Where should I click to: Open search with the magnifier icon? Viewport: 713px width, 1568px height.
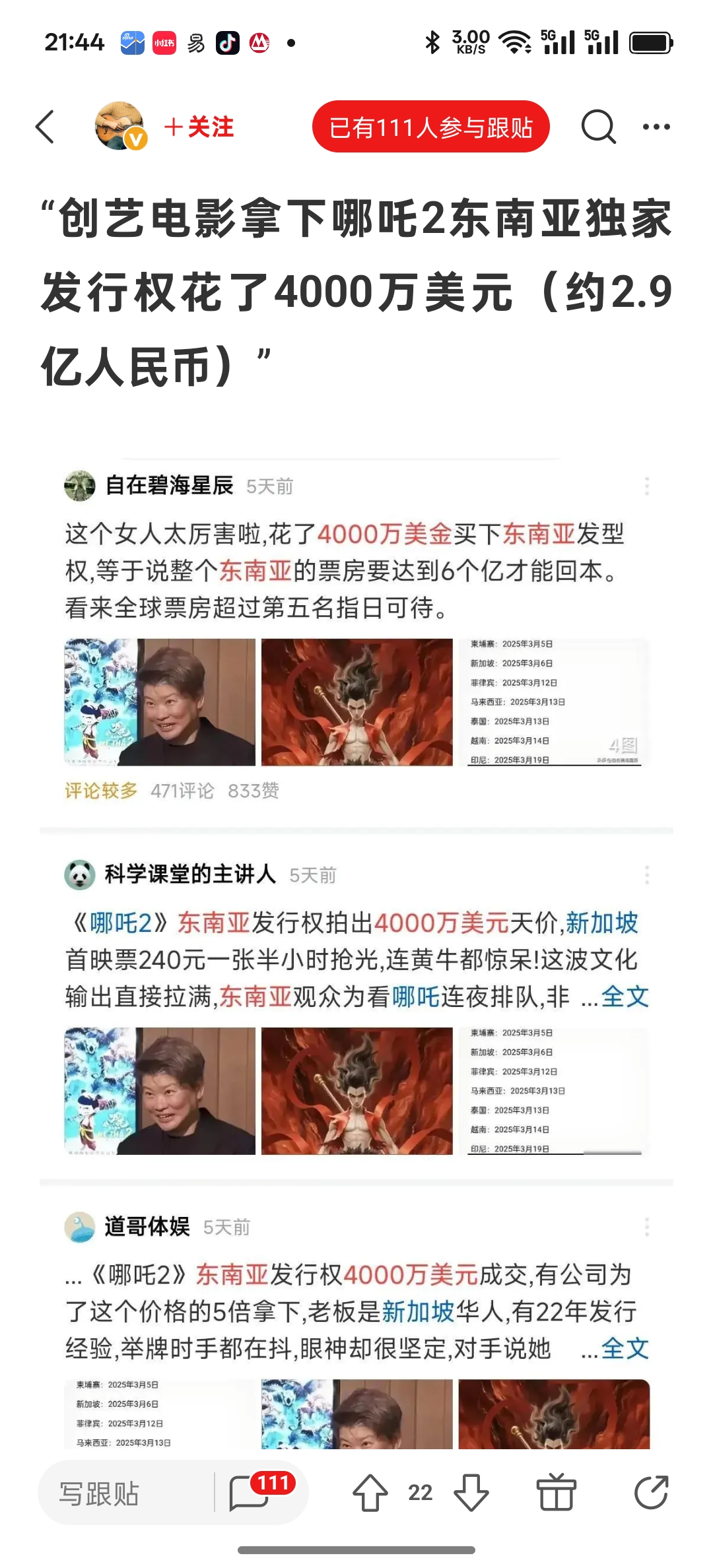point(598,127)
